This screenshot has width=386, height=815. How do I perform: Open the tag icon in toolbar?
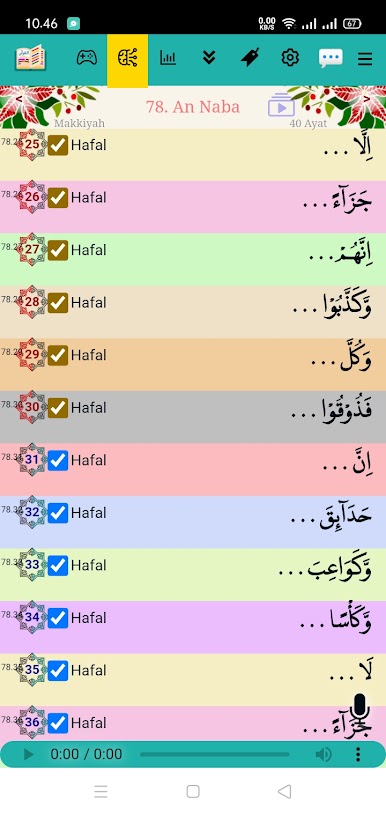[x=250, y=58]
